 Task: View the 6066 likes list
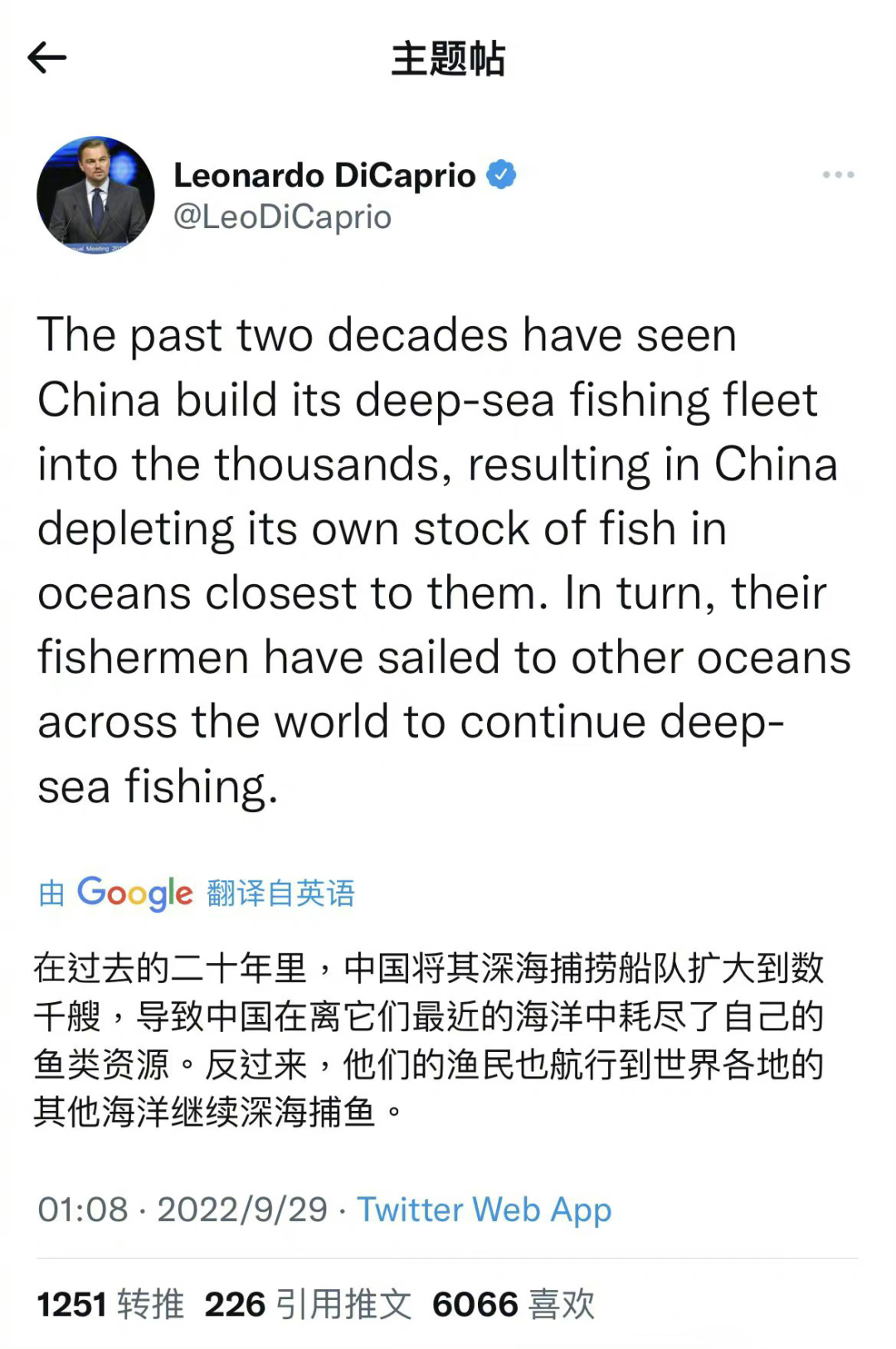coord(514,1304)
